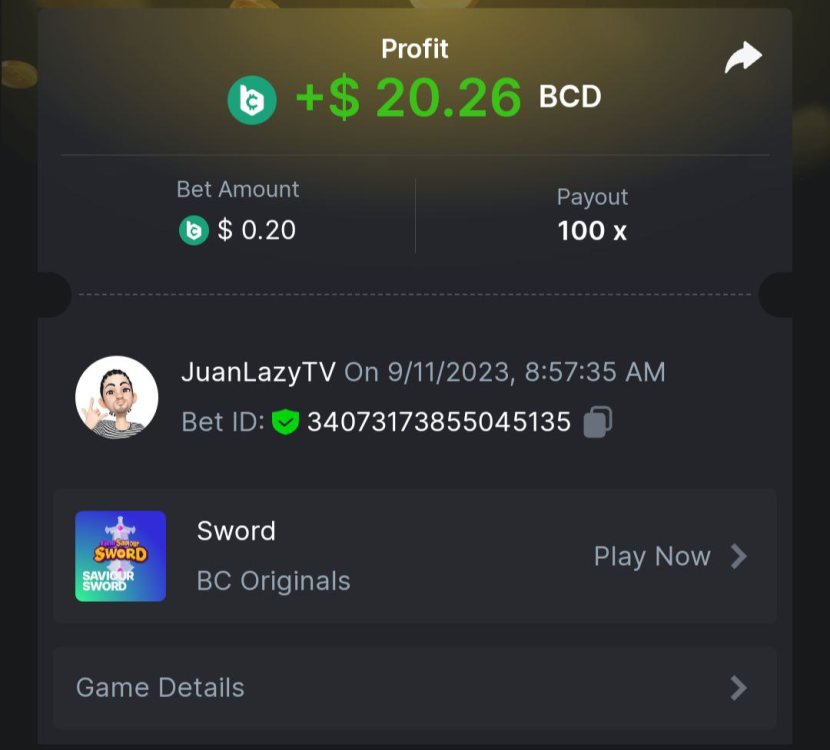This screenshot has width=830, height=750.
Task: Copy the Bet ID number
Action: tap(597, 422)
